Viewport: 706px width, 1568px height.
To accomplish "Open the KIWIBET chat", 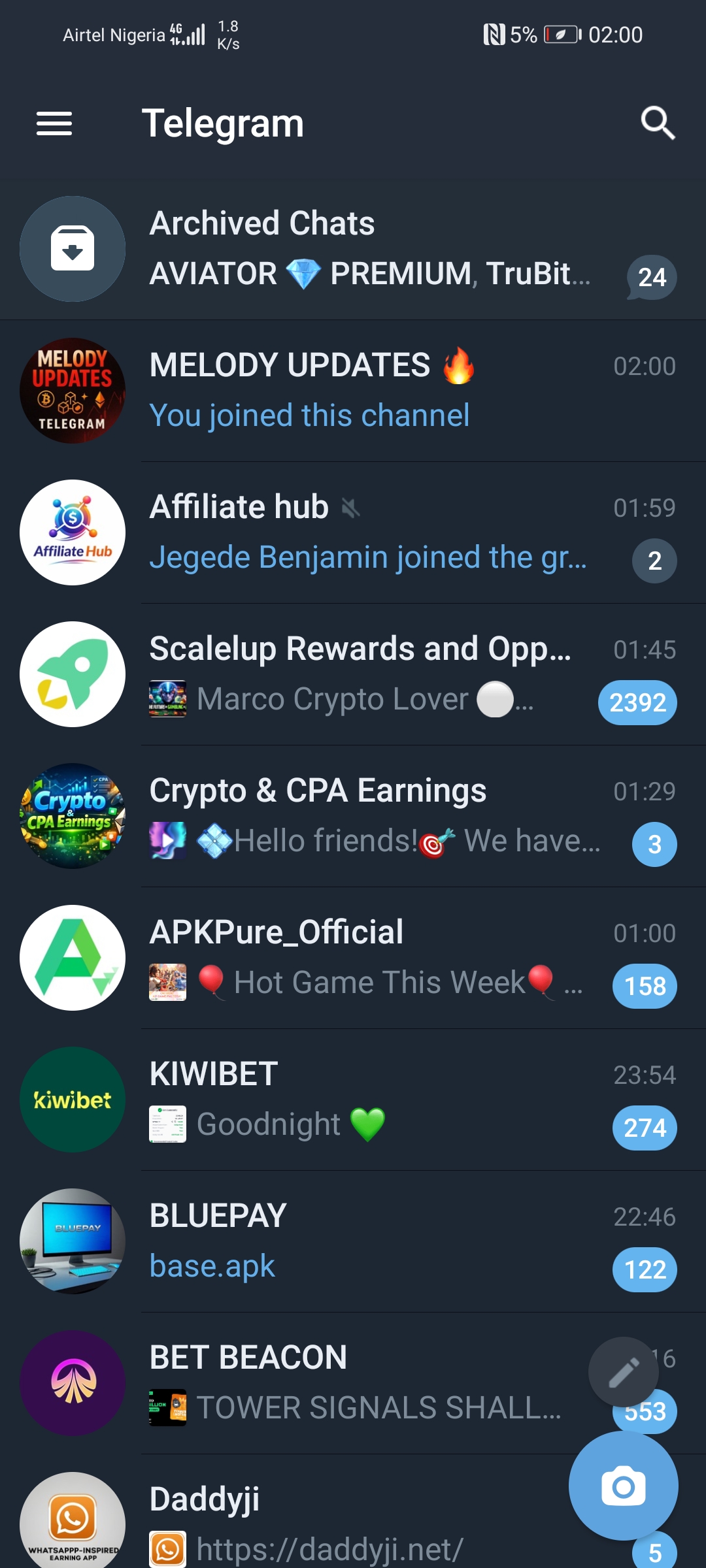I will 353,1100.
